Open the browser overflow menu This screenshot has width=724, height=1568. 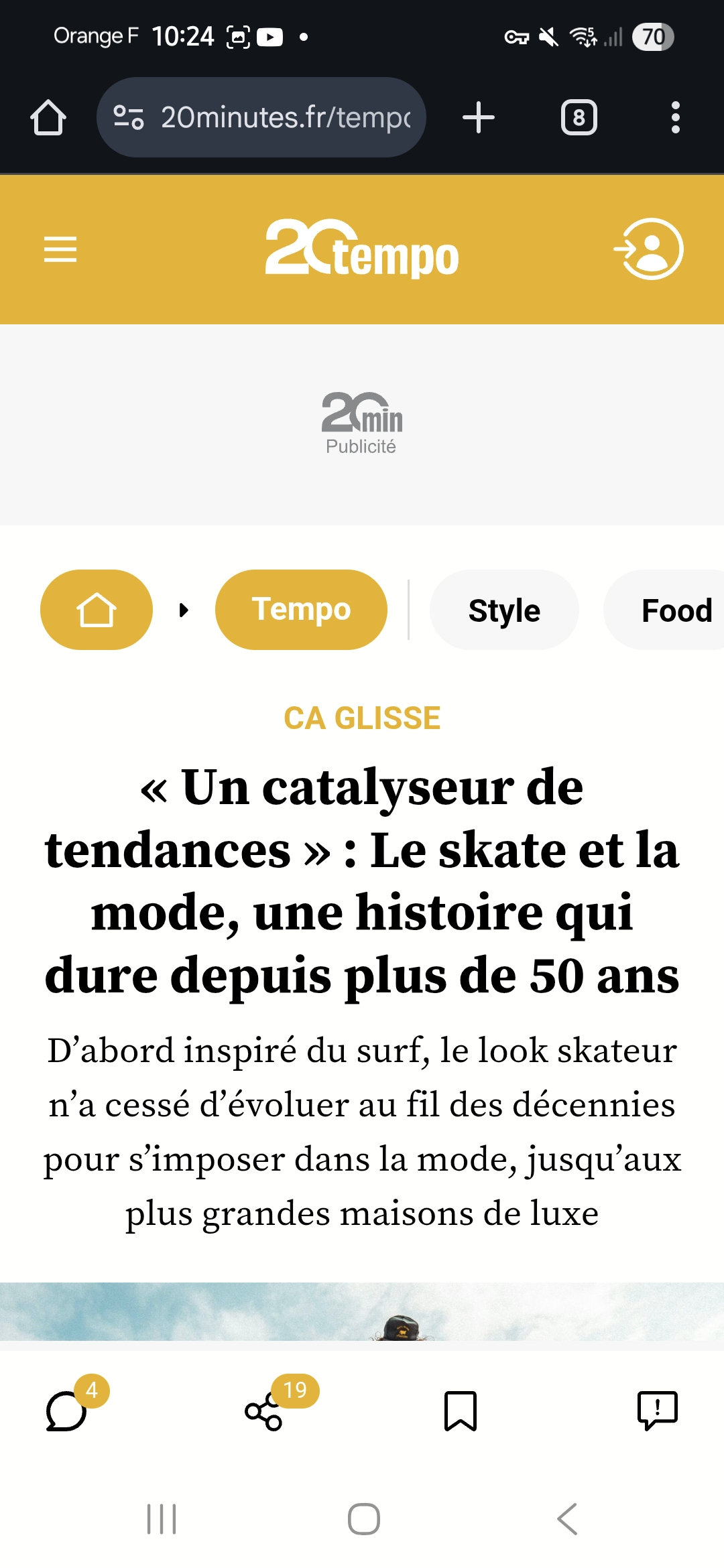pyautogui.click(x=676, y=118)
